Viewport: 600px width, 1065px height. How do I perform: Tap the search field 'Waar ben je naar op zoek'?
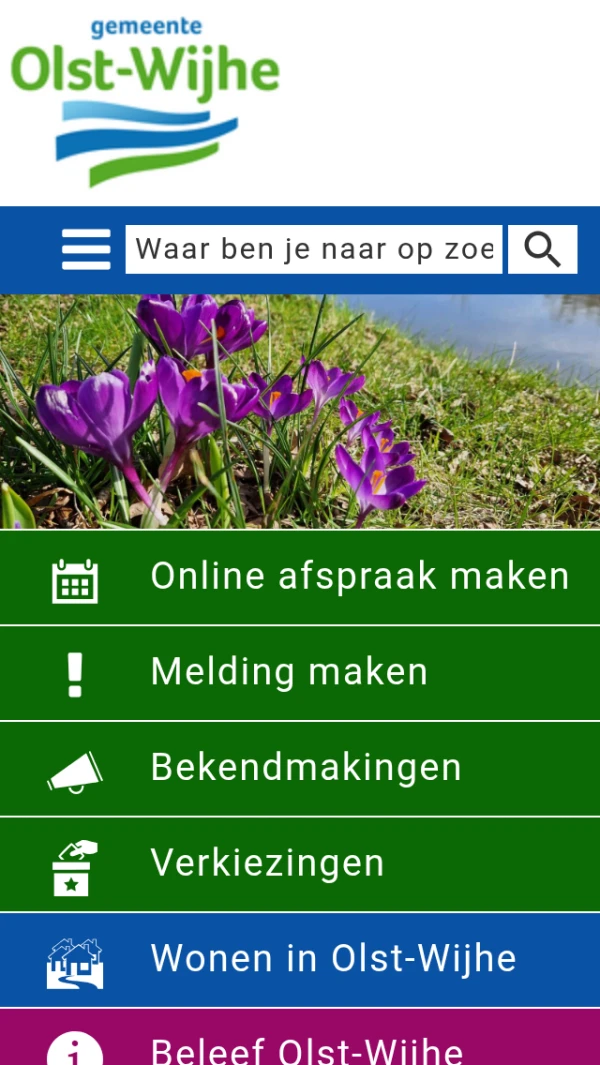[x=314, y=249]
